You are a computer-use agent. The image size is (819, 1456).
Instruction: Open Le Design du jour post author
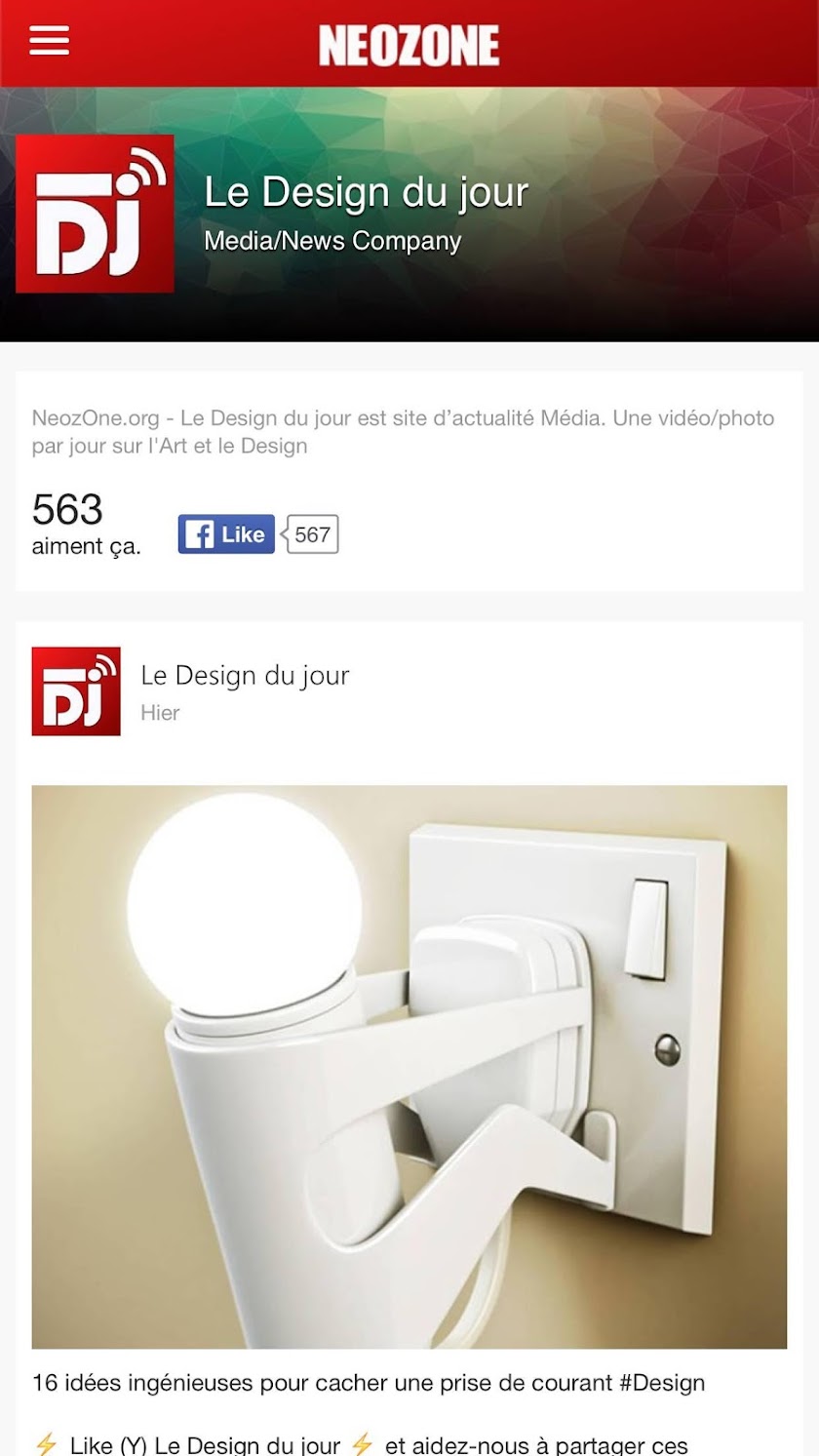point(245,675)
